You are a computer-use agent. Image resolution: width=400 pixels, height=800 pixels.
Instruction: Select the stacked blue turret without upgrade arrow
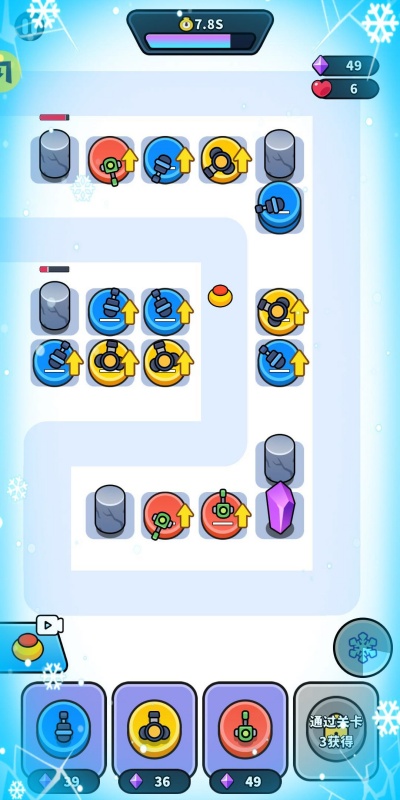279,207
